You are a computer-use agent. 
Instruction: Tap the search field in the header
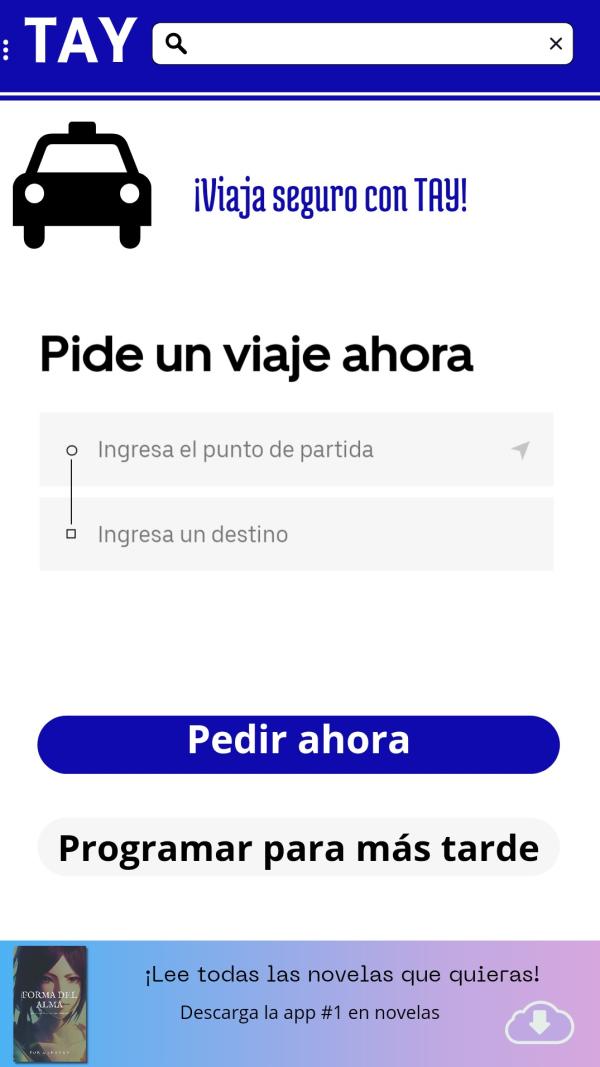[x=360, y=44]
